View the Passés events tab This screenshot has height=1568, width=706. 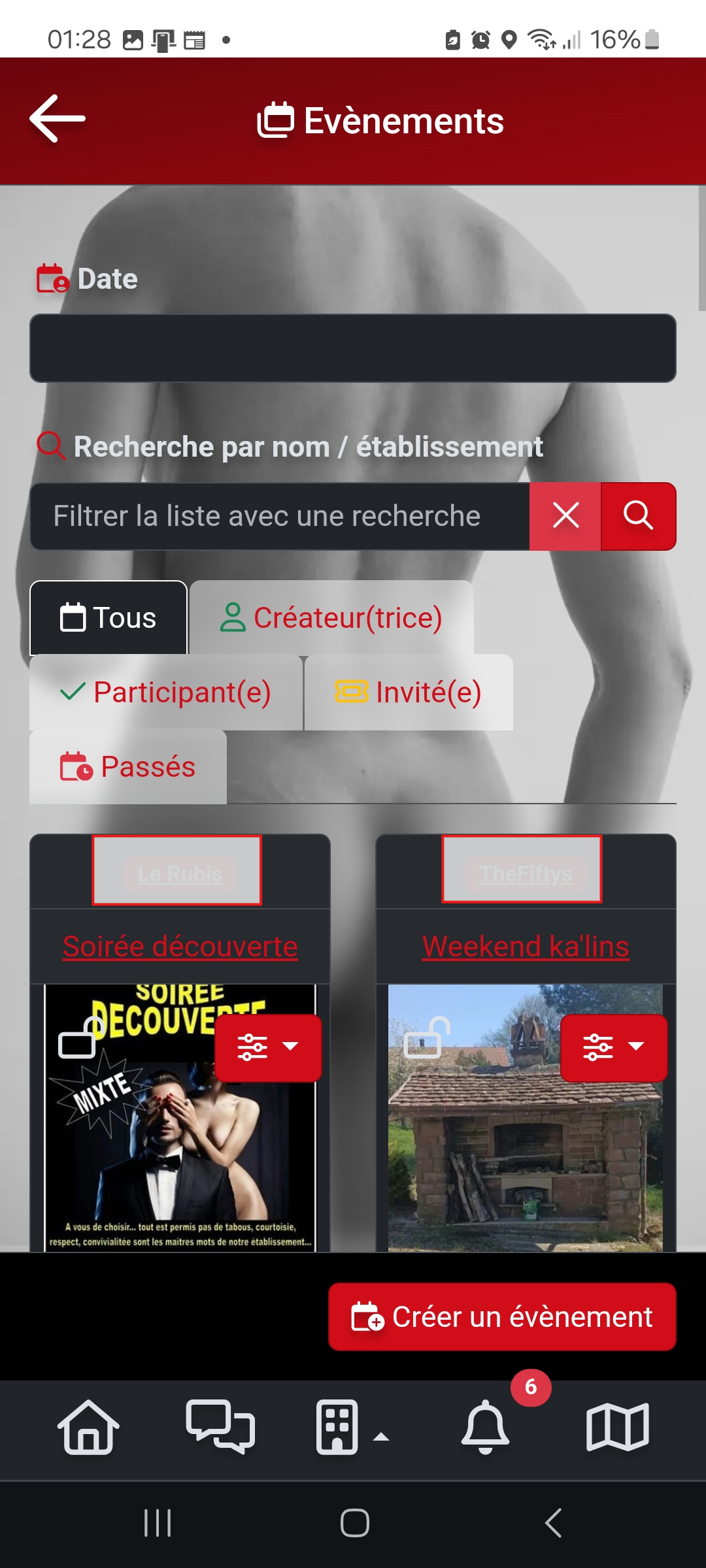click(x=128, y=767)
